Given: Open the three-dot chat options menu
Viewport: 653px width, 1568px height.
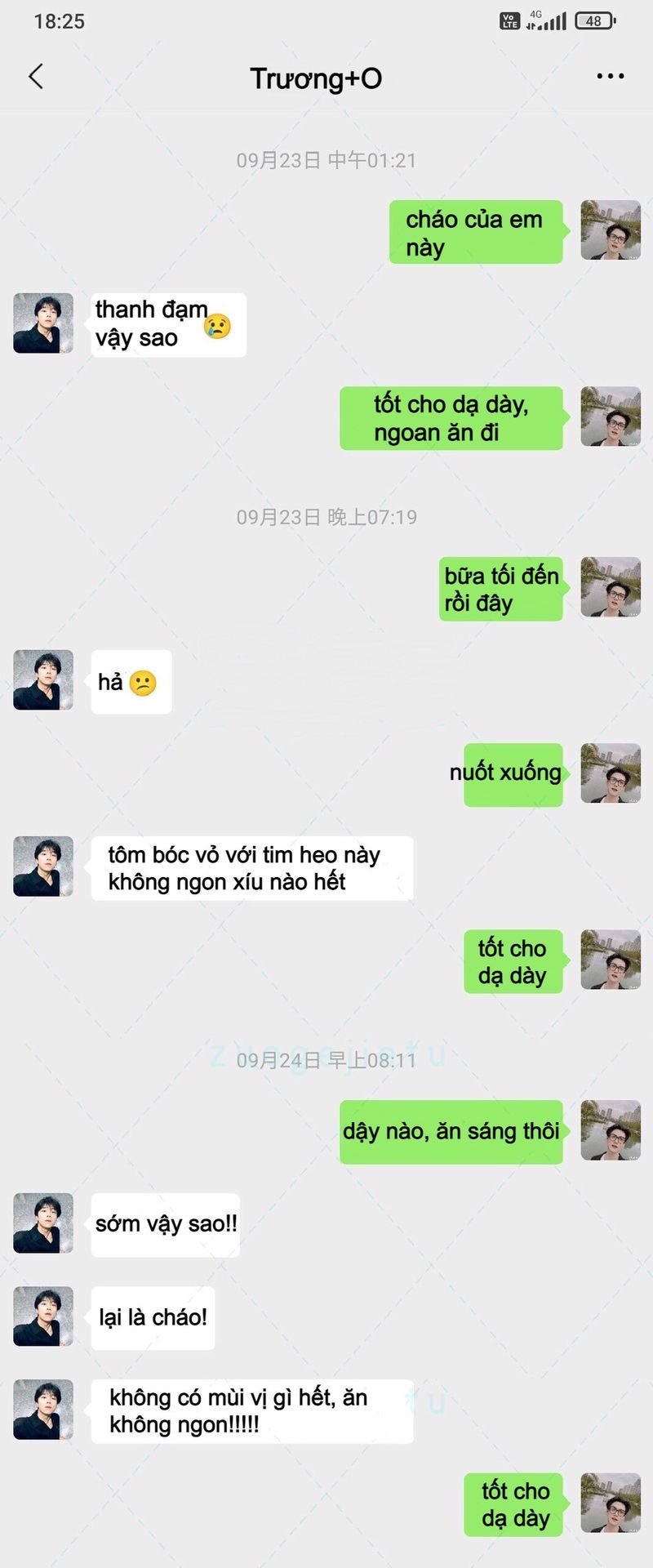Looking at the screenshot, I should coord(610,77).
